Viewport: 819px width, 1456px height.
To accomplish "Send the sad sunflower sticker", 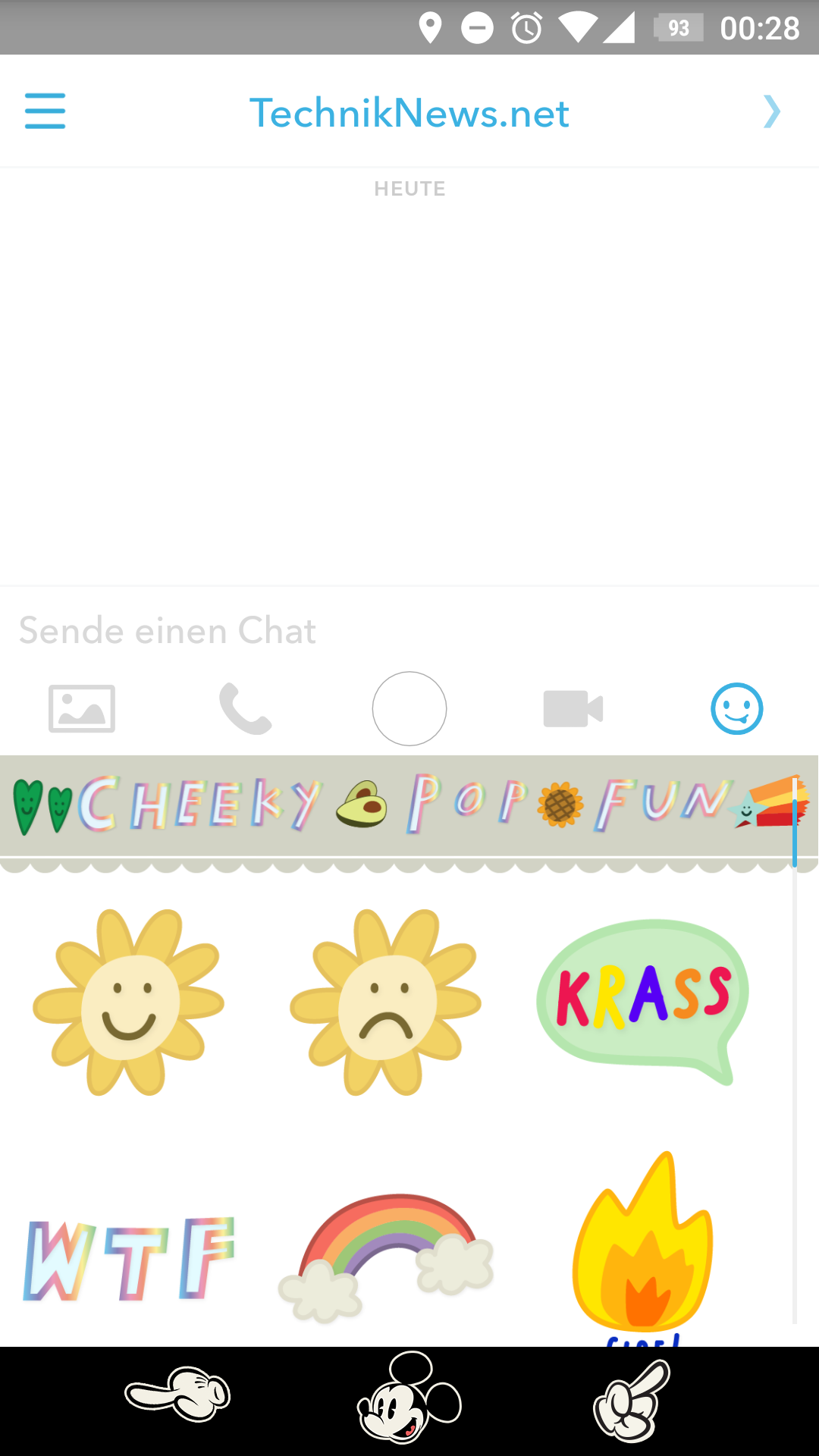I will pos(386,1003).
